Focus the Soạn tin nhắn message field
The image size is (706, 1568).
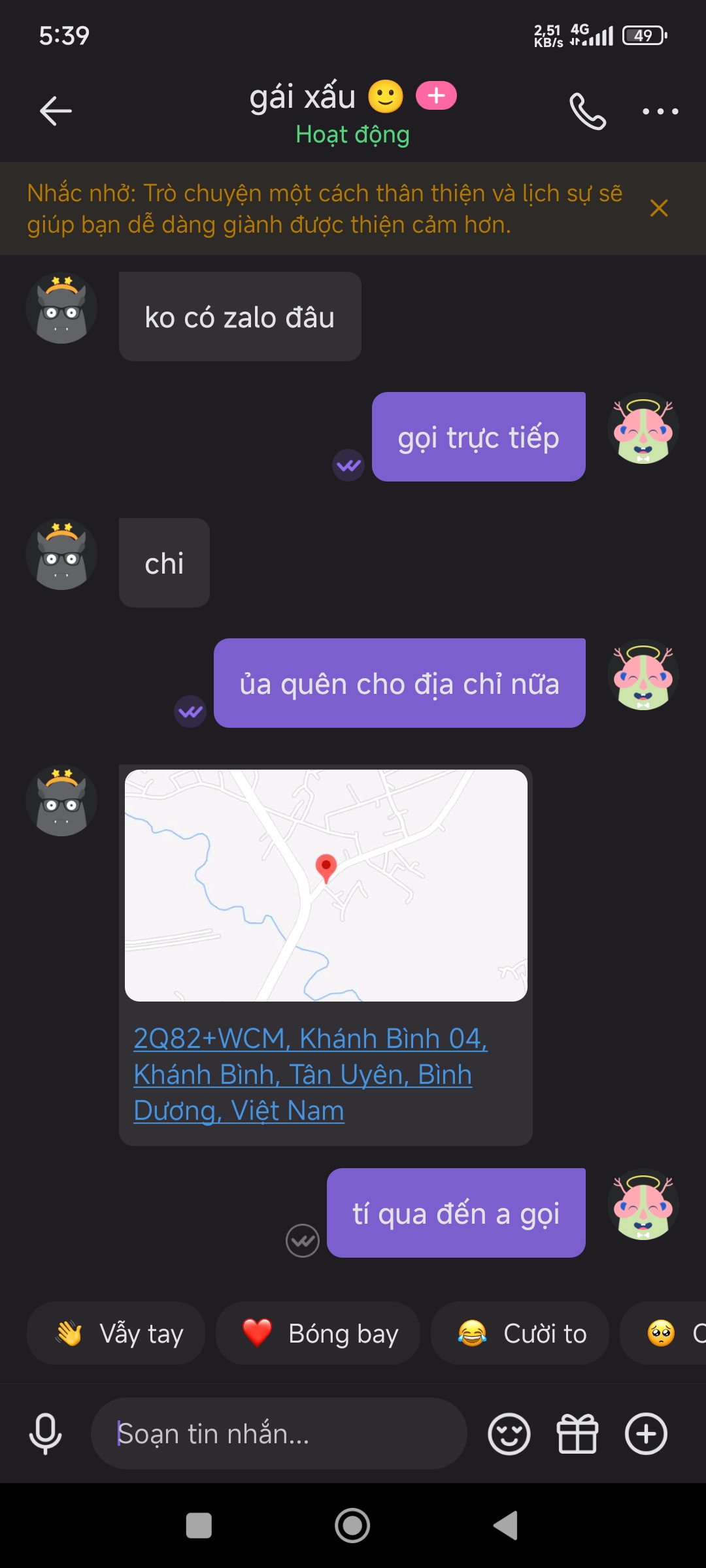(279, 1433)
